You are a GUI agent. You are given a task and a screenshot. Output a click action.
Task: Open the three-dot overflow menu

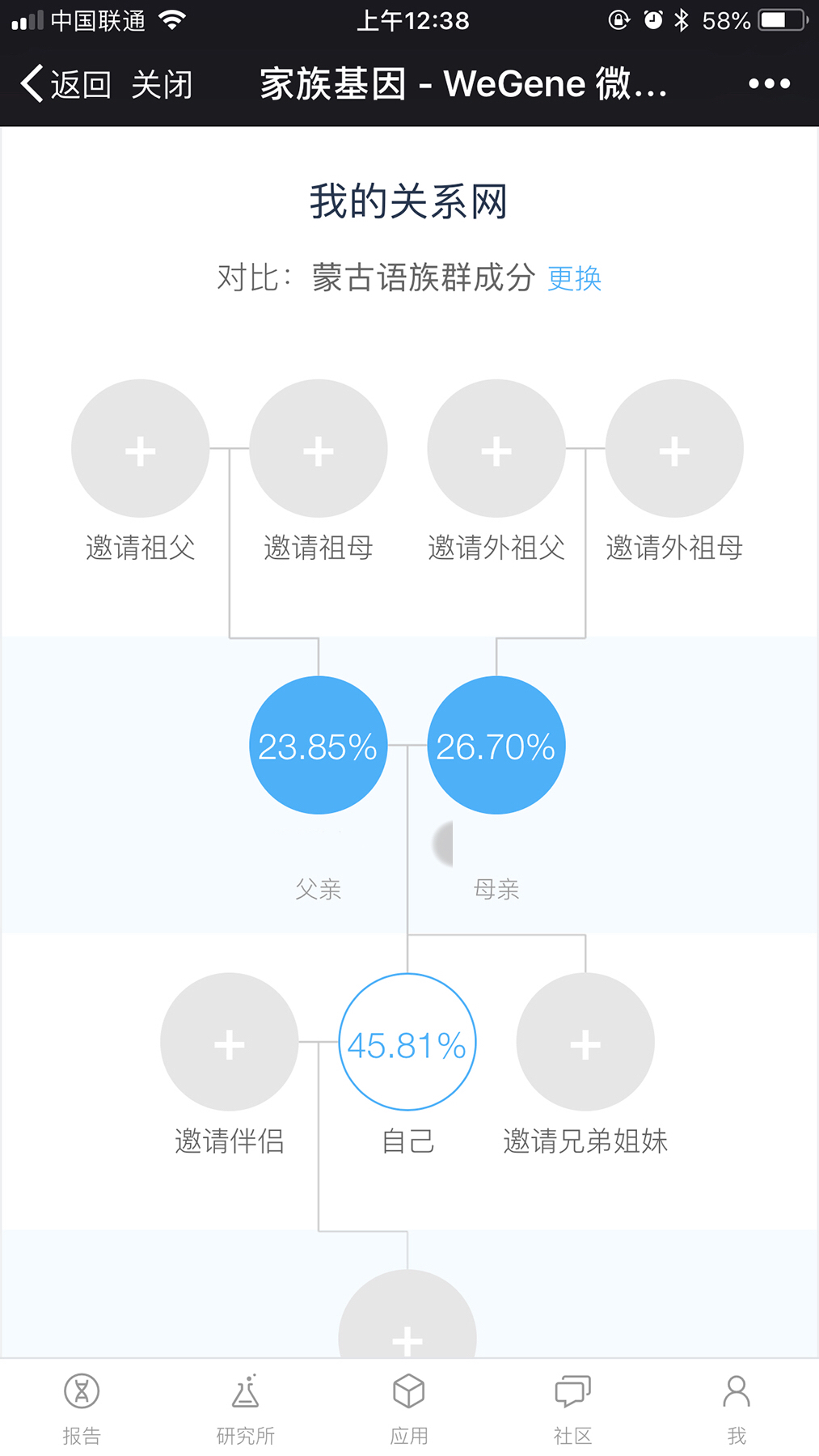pyautogui.click(x=769, y=83)
